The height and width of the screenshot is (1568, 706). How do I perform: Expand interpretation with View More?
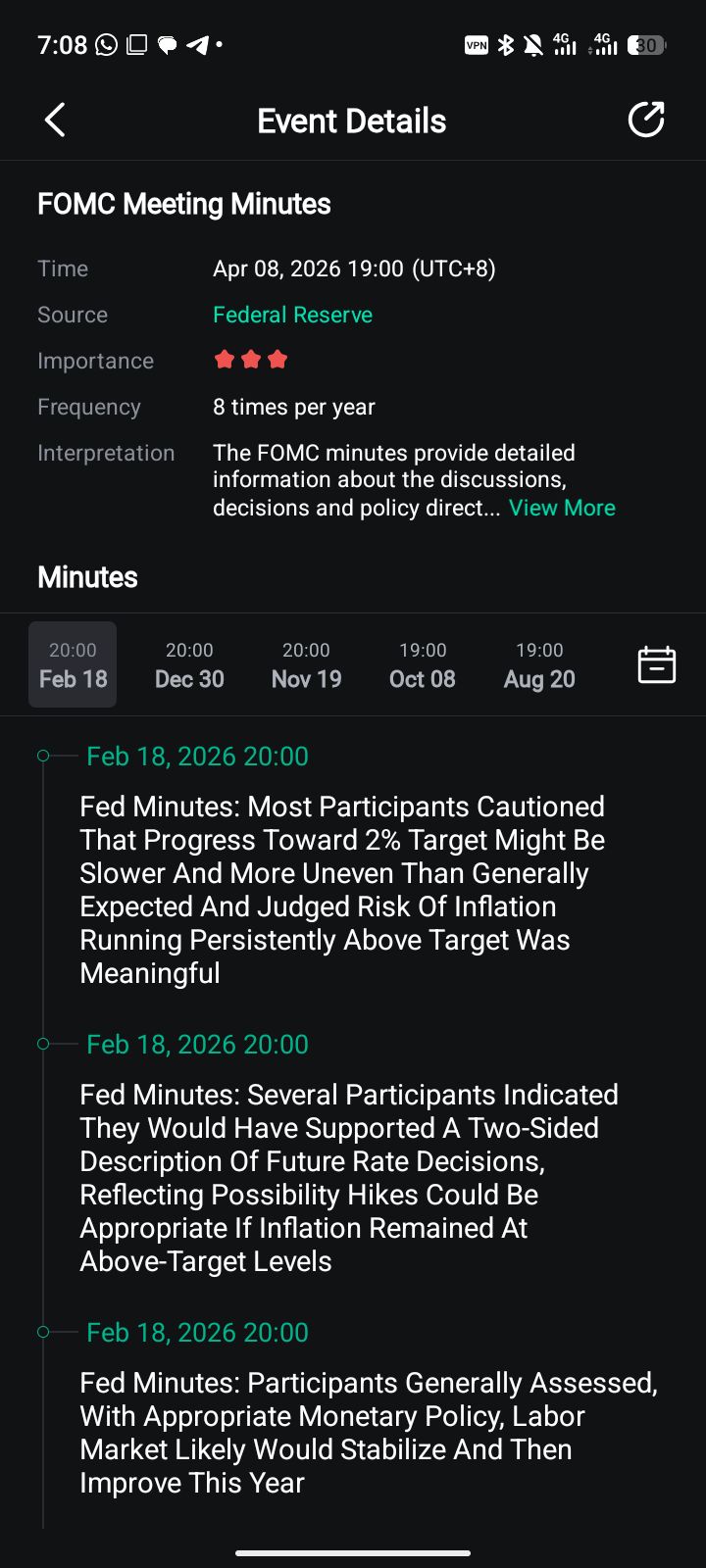point(562,508)
